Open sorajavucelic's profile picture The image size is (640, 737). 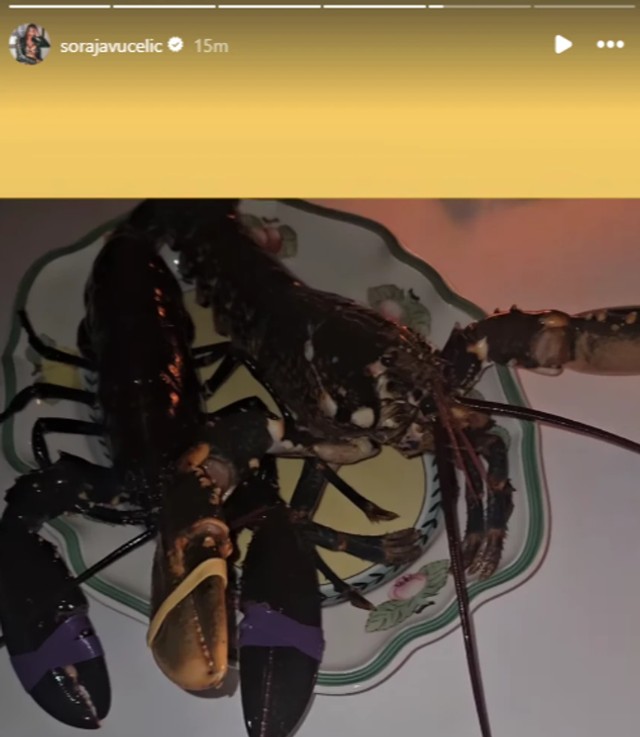tap(29, 44)
